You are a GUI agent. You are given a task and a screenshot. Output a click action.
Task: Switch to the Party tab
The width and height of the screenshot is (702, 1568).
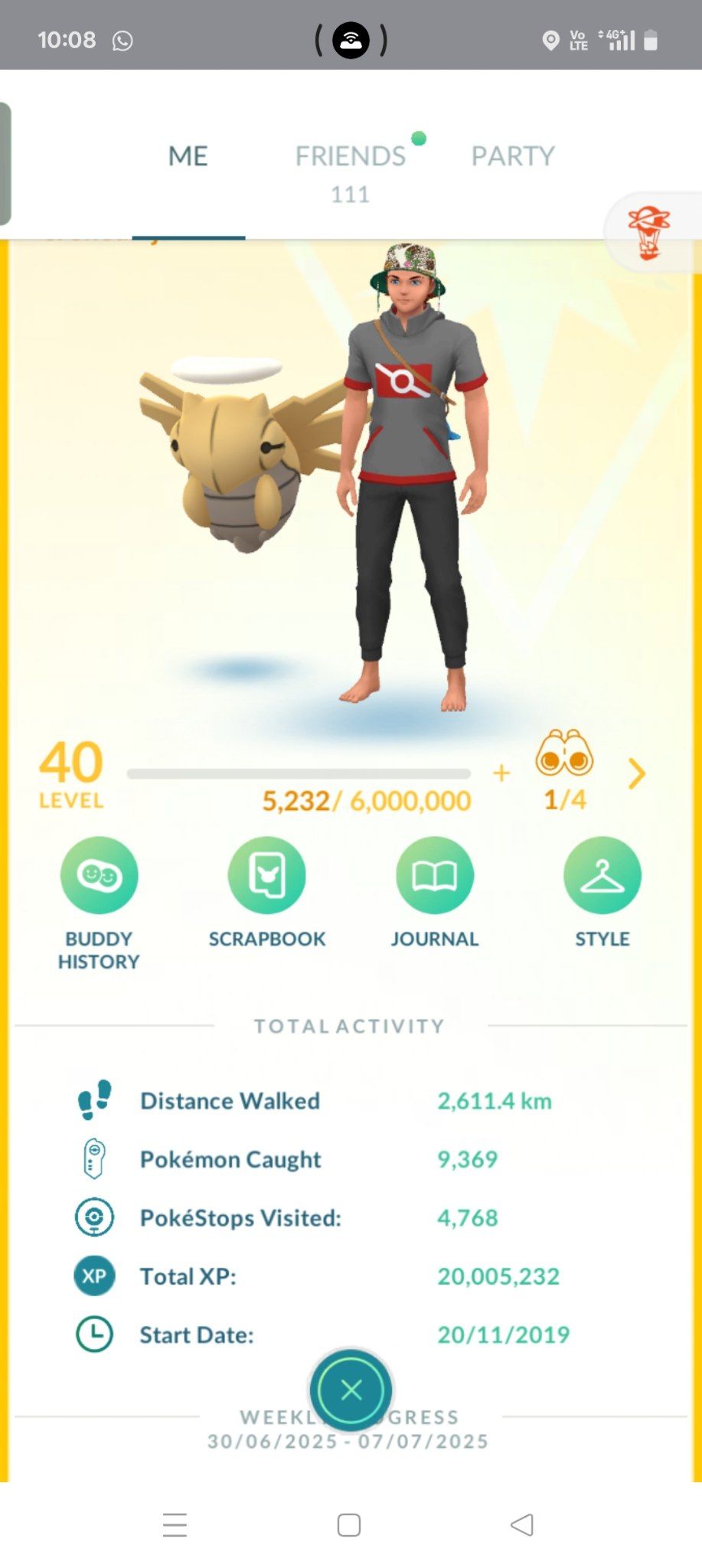click(512, 157)
